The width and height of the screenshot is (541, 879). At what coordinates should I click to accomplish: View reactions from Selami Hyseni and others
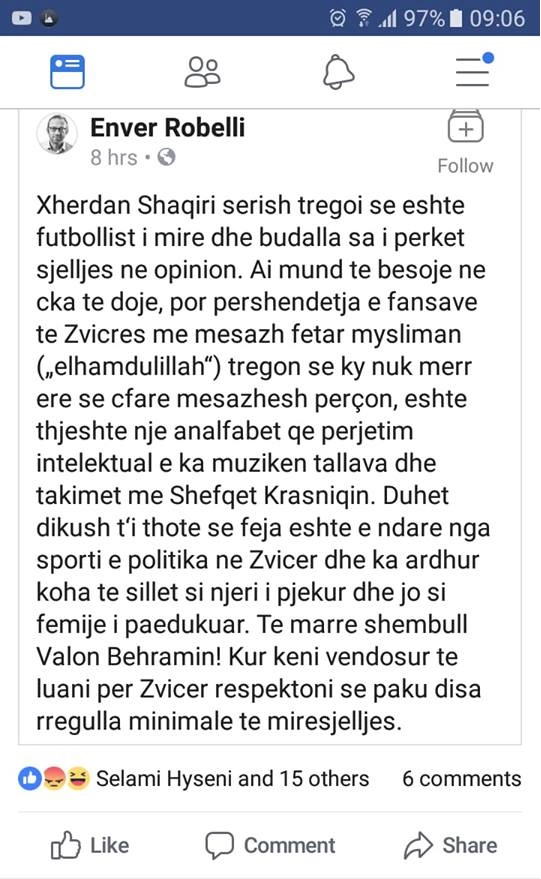(193, 779)
